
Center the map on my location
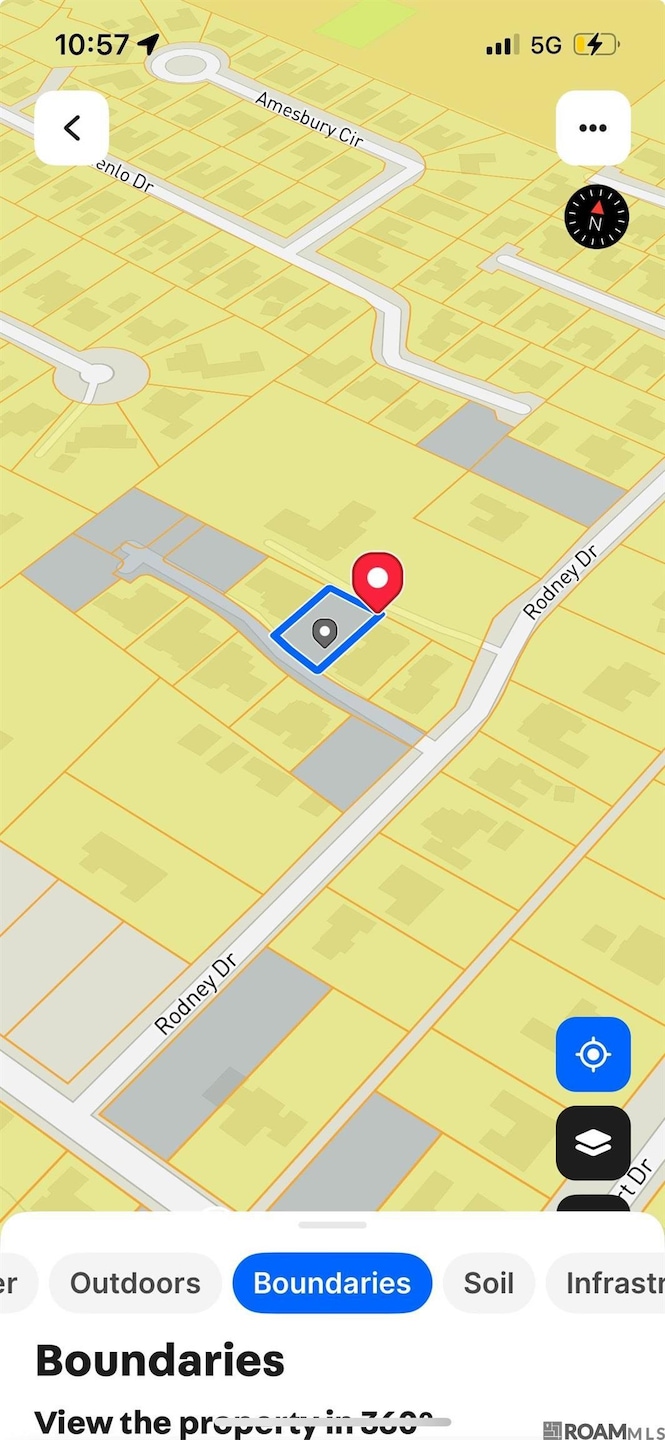coord(593,1054)
